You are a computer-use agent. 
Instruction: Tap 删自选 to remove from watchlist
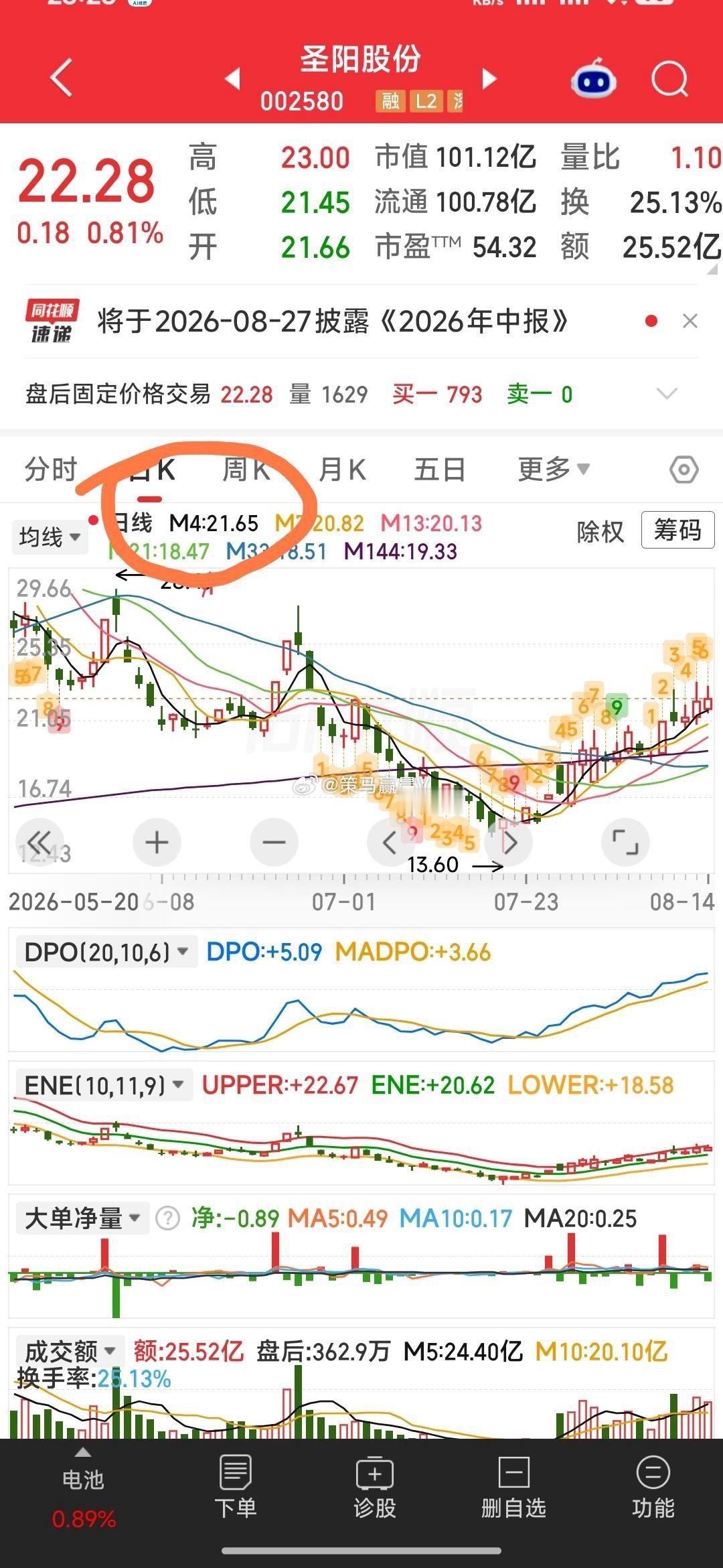point(513,1486)
